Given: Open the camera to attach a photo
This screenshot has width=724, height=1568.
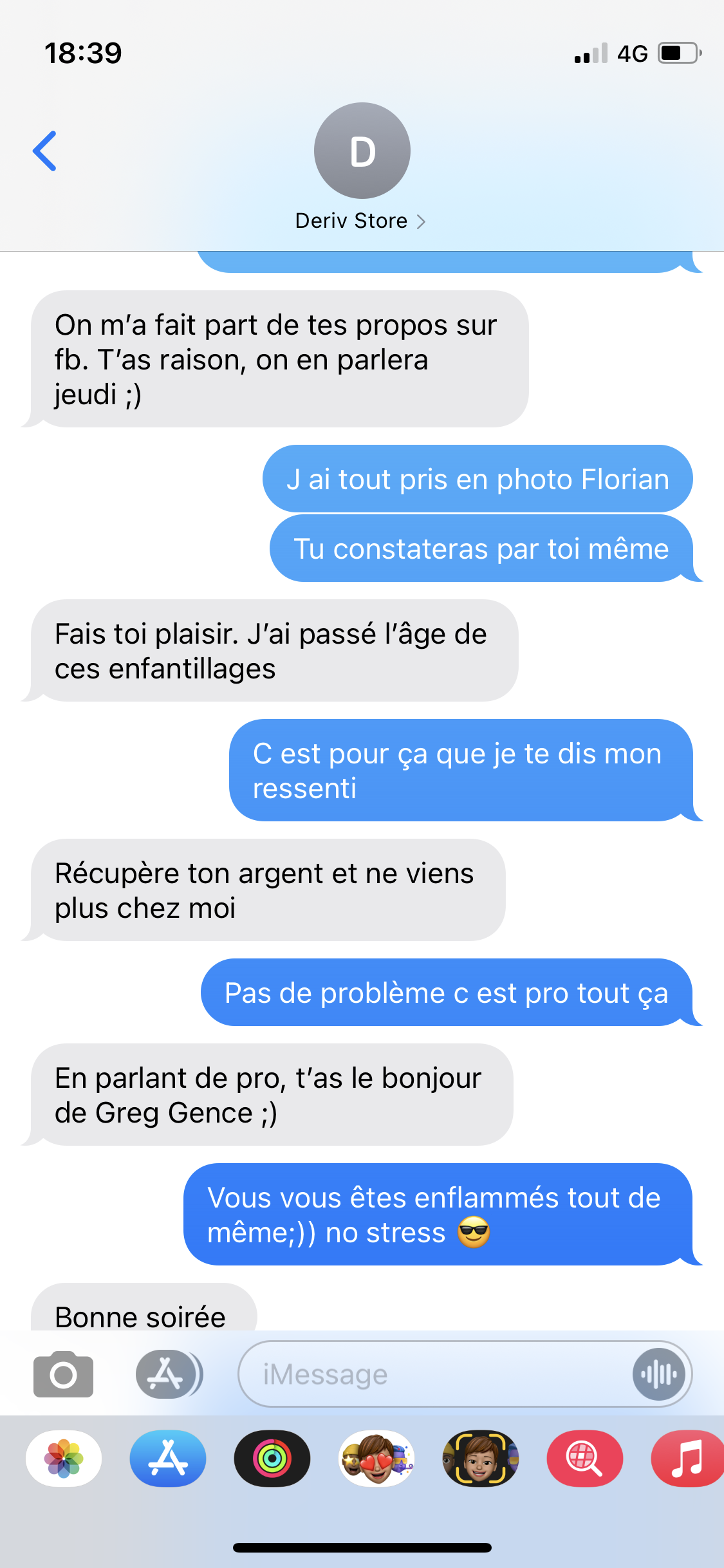Looking at the screenshot, I should point(63,1374).
